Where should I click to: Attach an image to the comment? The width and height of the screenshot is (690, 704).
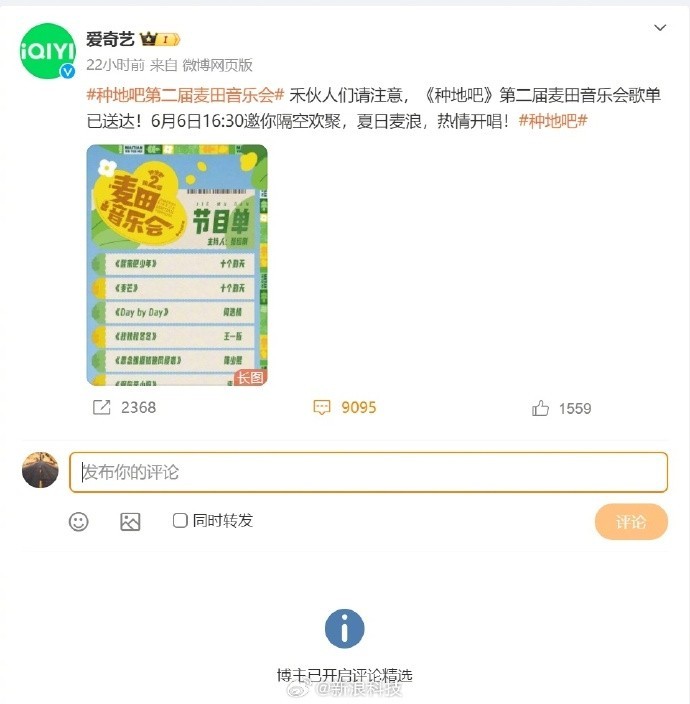(x=130, y=521)
